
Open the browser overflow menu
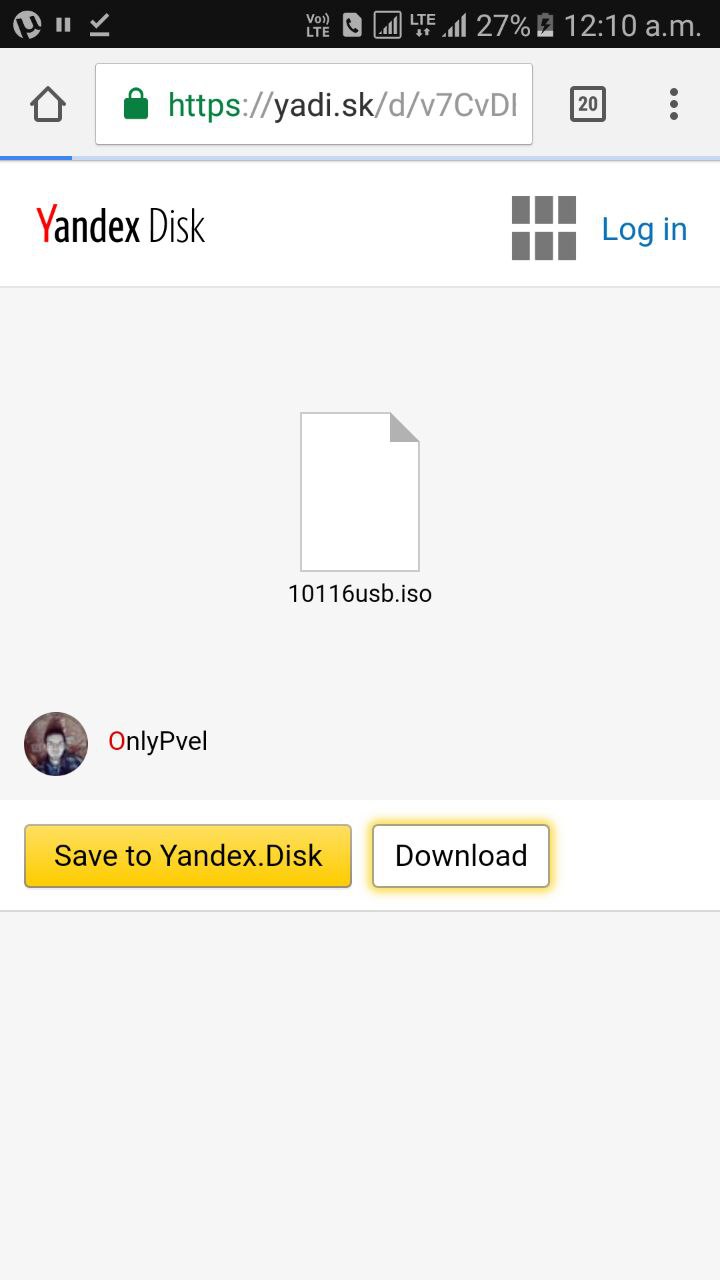pyautogui.click(x=674, y=104)
